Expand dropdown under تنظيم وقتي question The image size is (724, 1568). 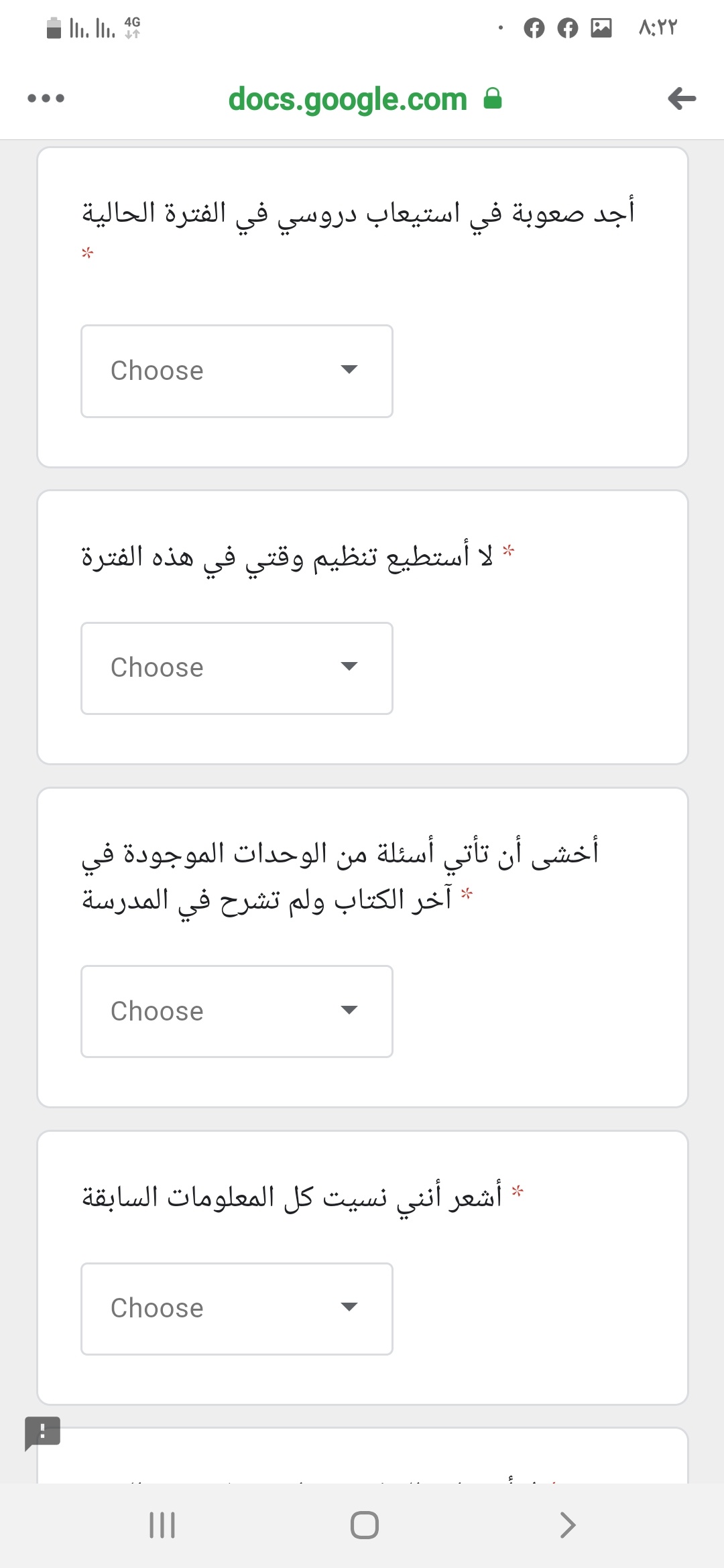(237, 668)
